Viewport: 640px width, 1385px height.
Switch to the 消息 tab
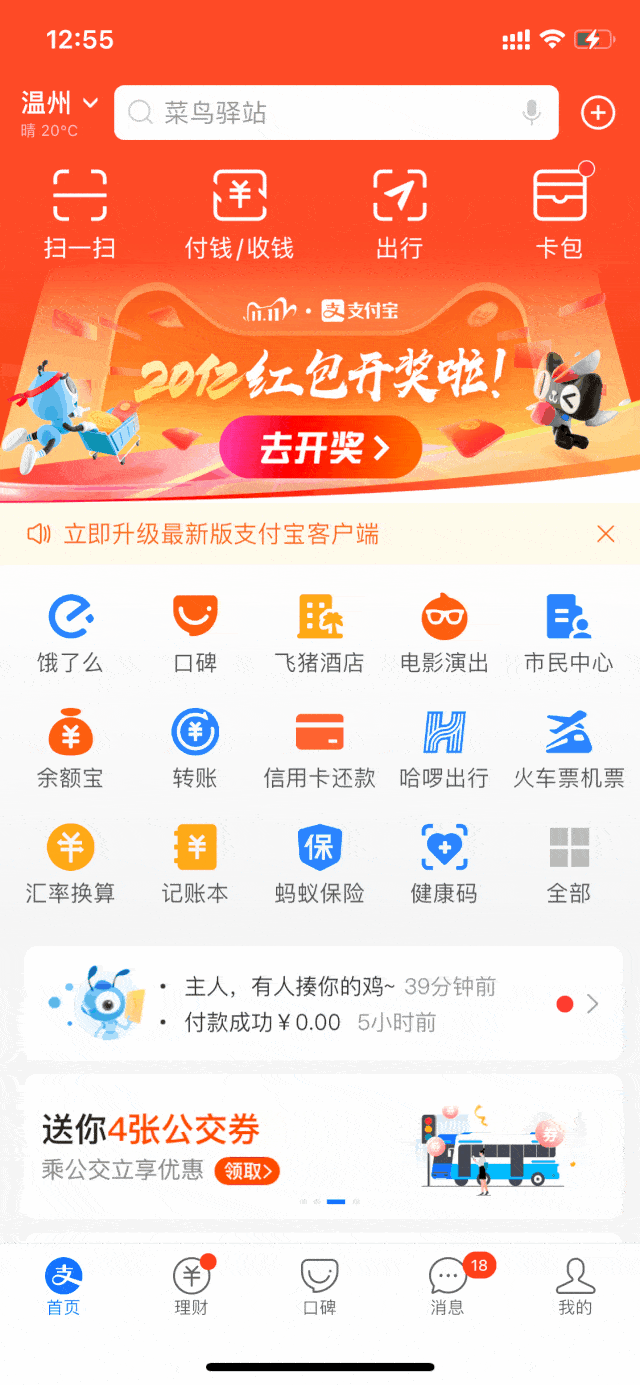[x=447, y=1286]
